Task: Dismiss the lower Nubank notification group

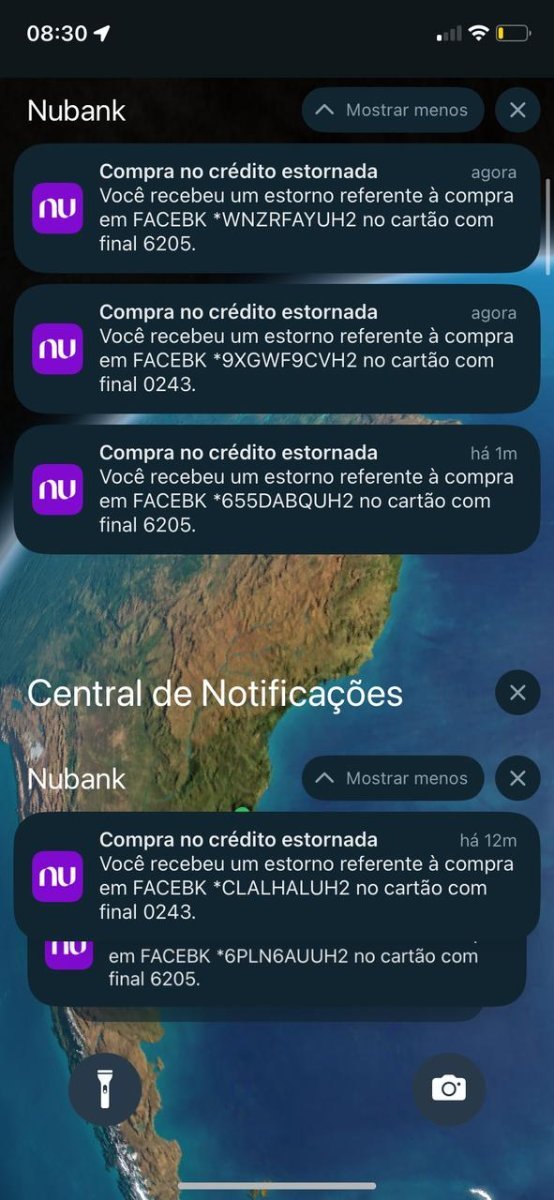Action: click(x=517, y=778)
